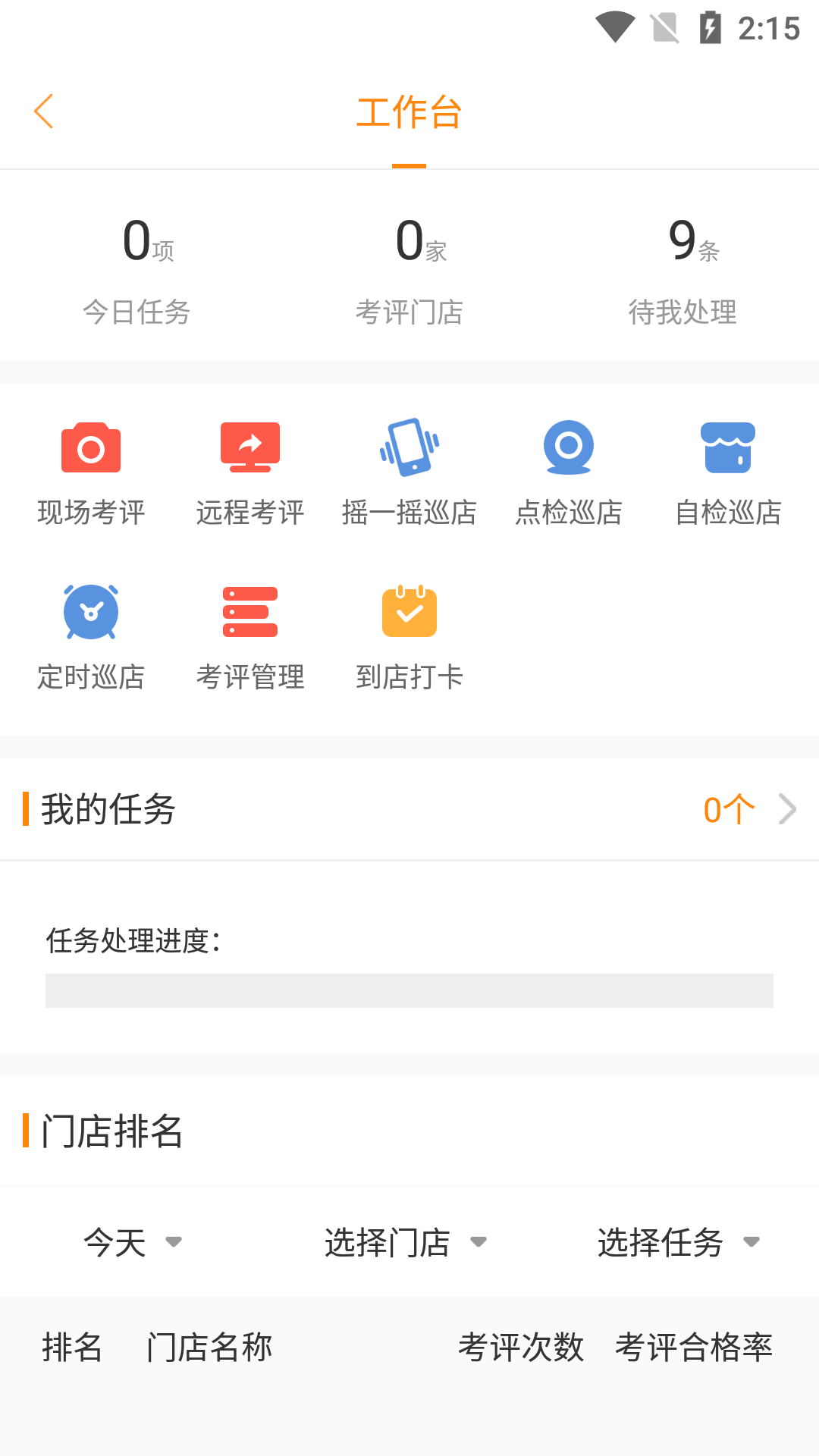Open 我的任务 details via right chevron
This screenshot has width=819, height=1456.
point(787,809)
